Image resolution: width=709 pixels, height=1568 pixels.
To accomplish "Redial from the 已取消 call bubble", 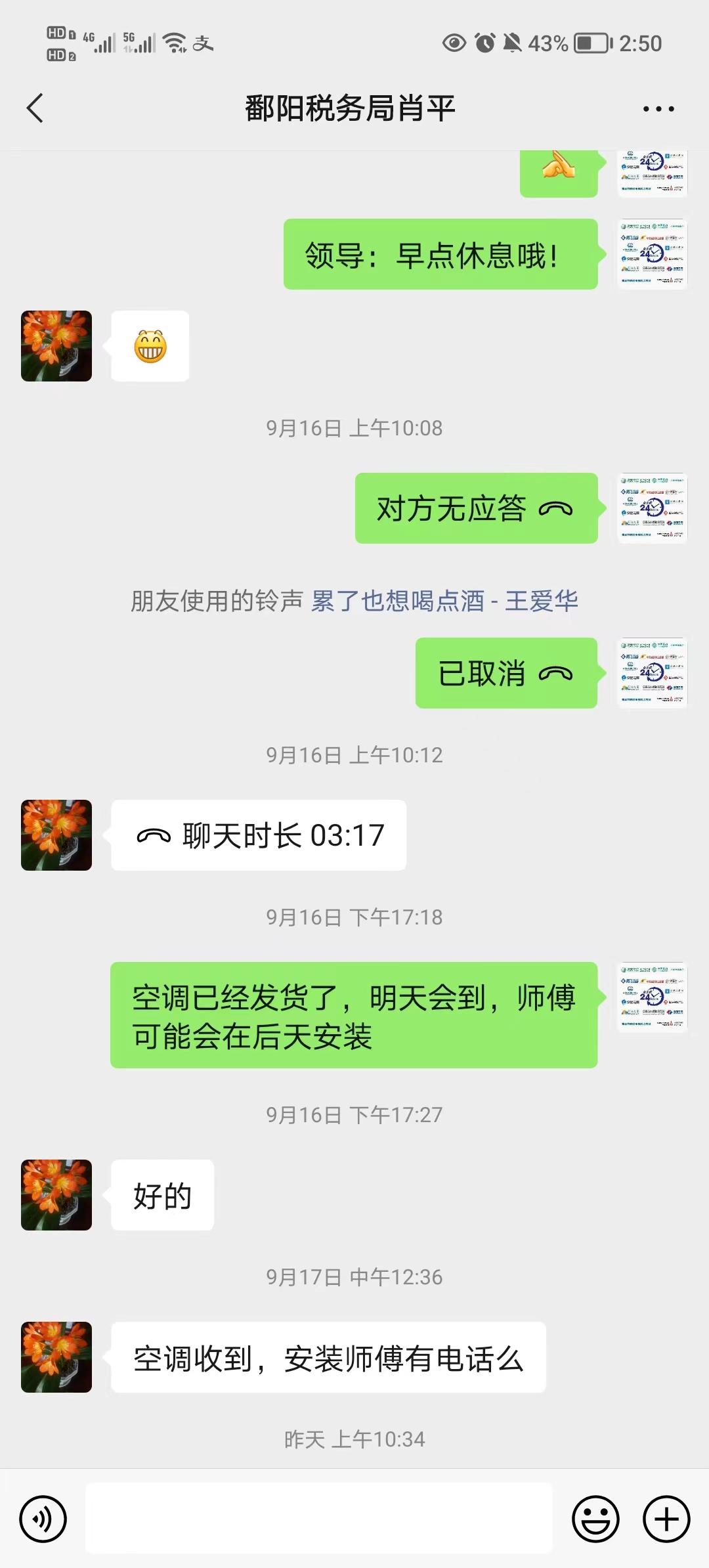I will (x=507, y=673).
